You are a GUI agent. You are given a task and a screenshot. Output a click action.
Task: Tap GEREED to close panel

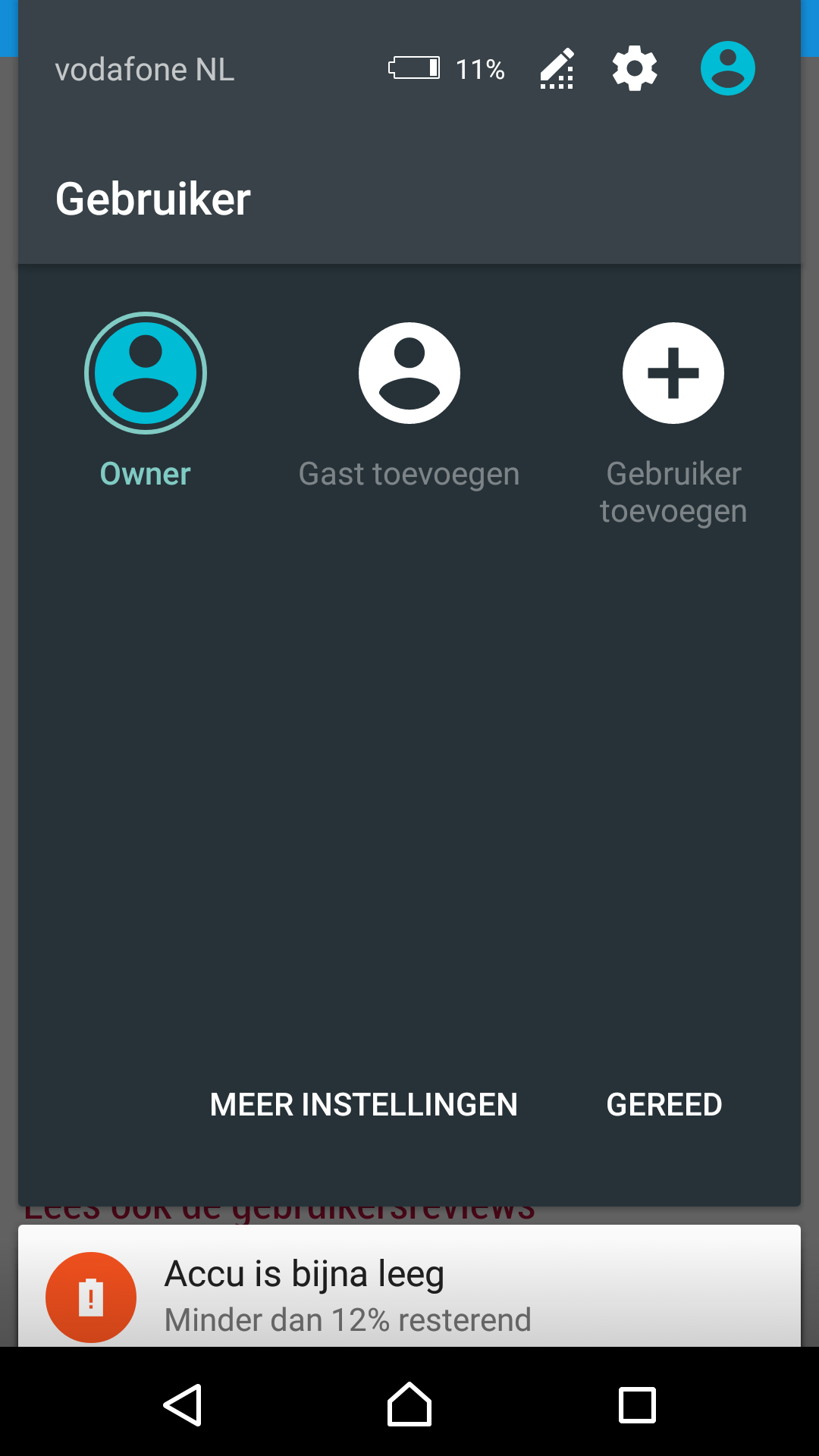click(x=664, y=1105)
